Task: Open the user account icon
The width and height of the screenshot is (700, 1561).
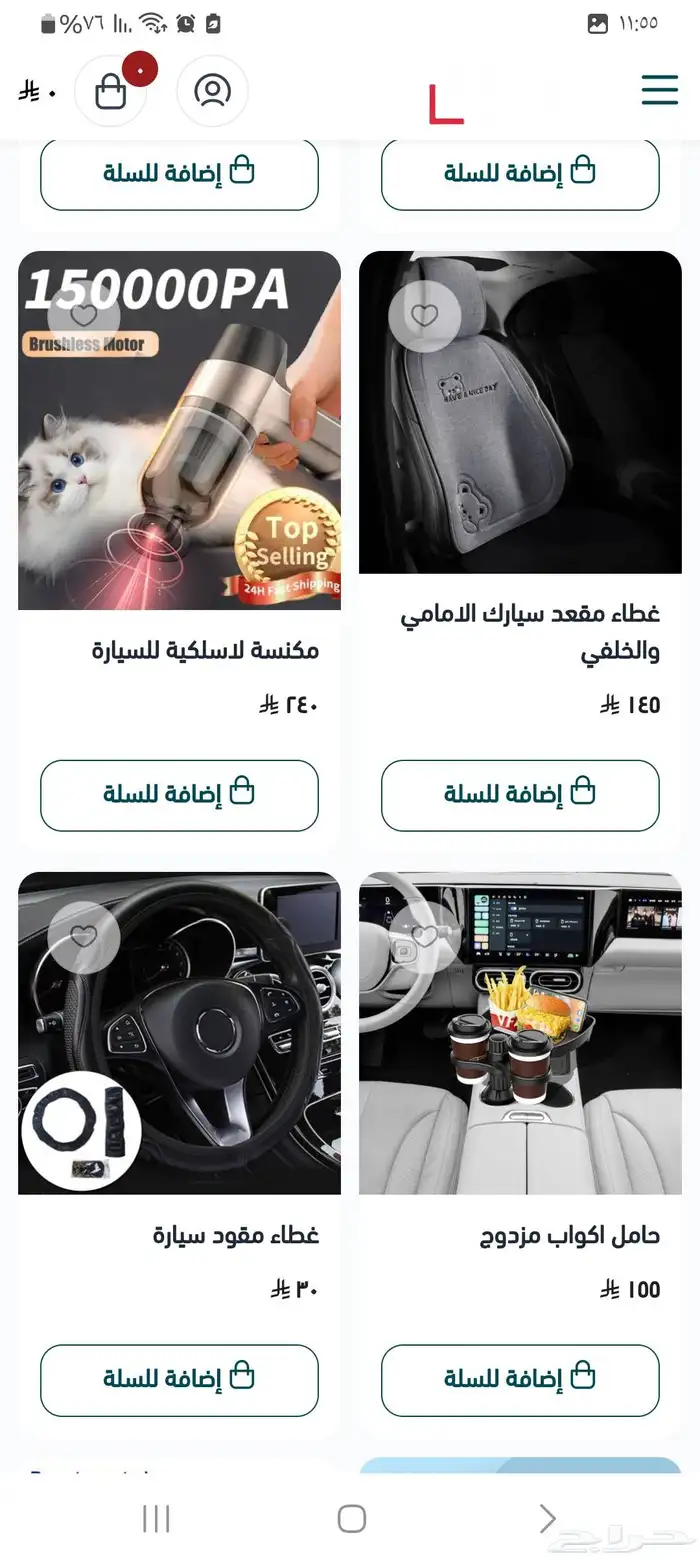Action: tap(212, 91)
